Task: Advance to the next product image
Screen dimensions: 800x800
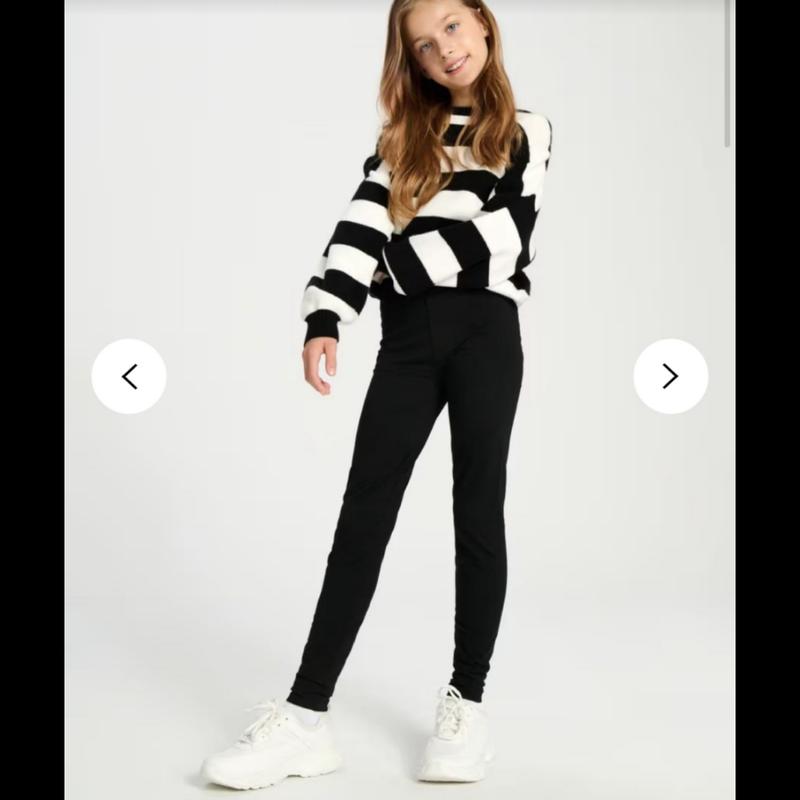Action: click(x=670, y=376)
